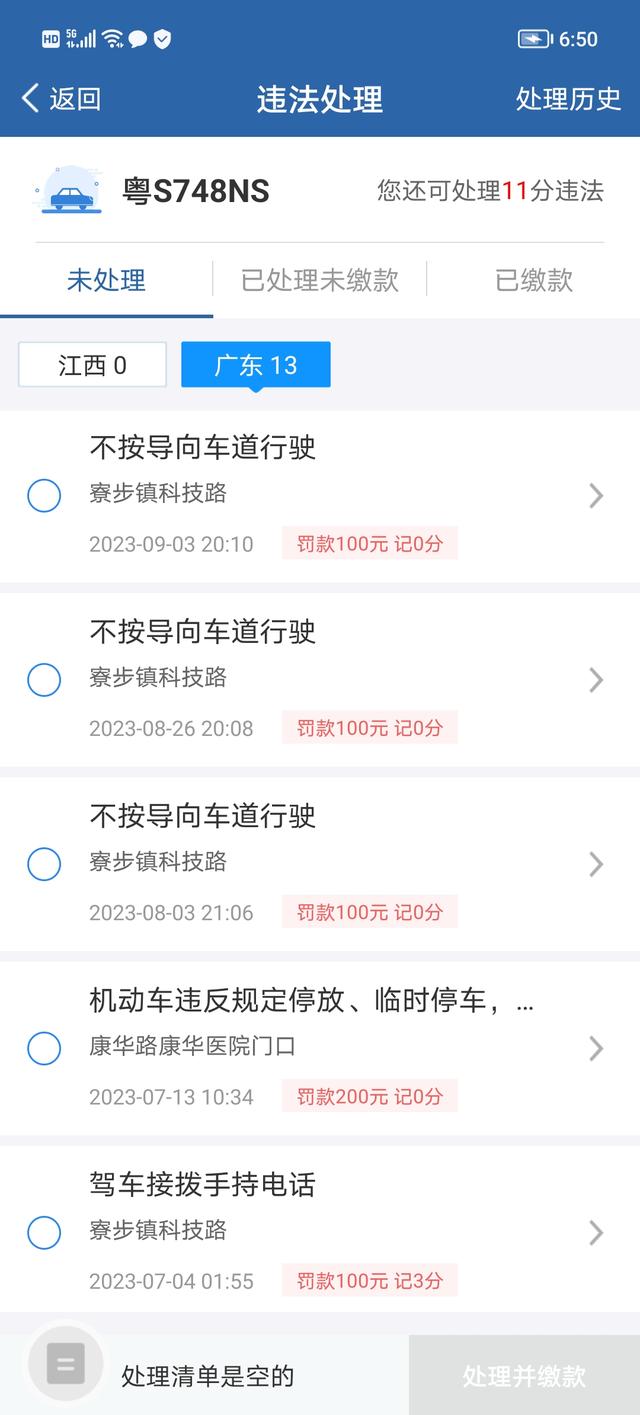Tap the 处理并缴款 button
This screenshot has width=640, height=1415.
(x=524, y=1376)
